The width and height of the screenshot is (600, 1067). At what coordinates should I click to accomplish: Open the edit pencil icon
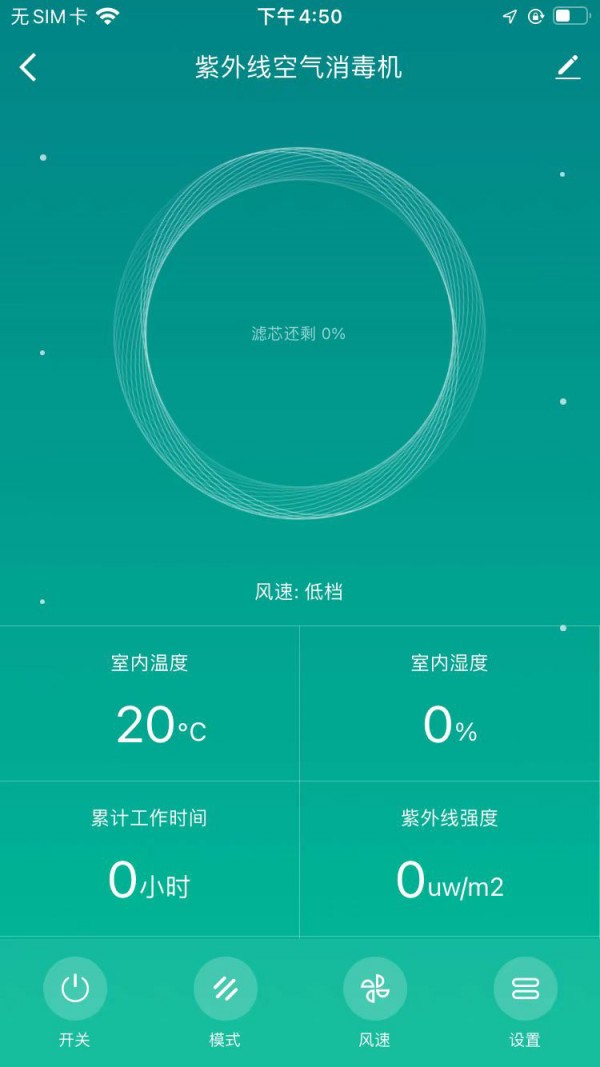click(567, 68)
